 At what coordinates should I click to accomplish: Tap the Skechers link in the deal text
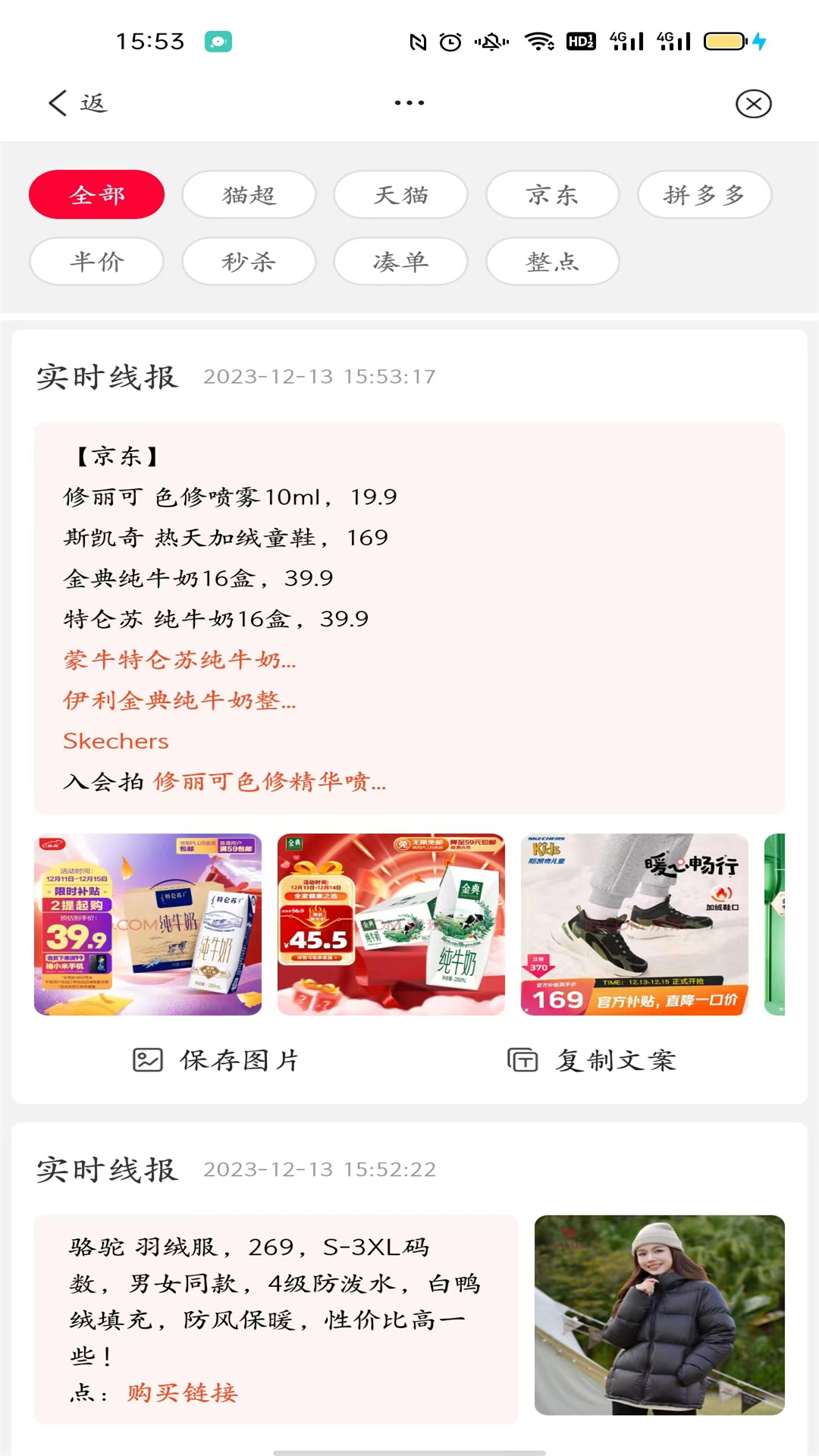click(x=115, y=741)
